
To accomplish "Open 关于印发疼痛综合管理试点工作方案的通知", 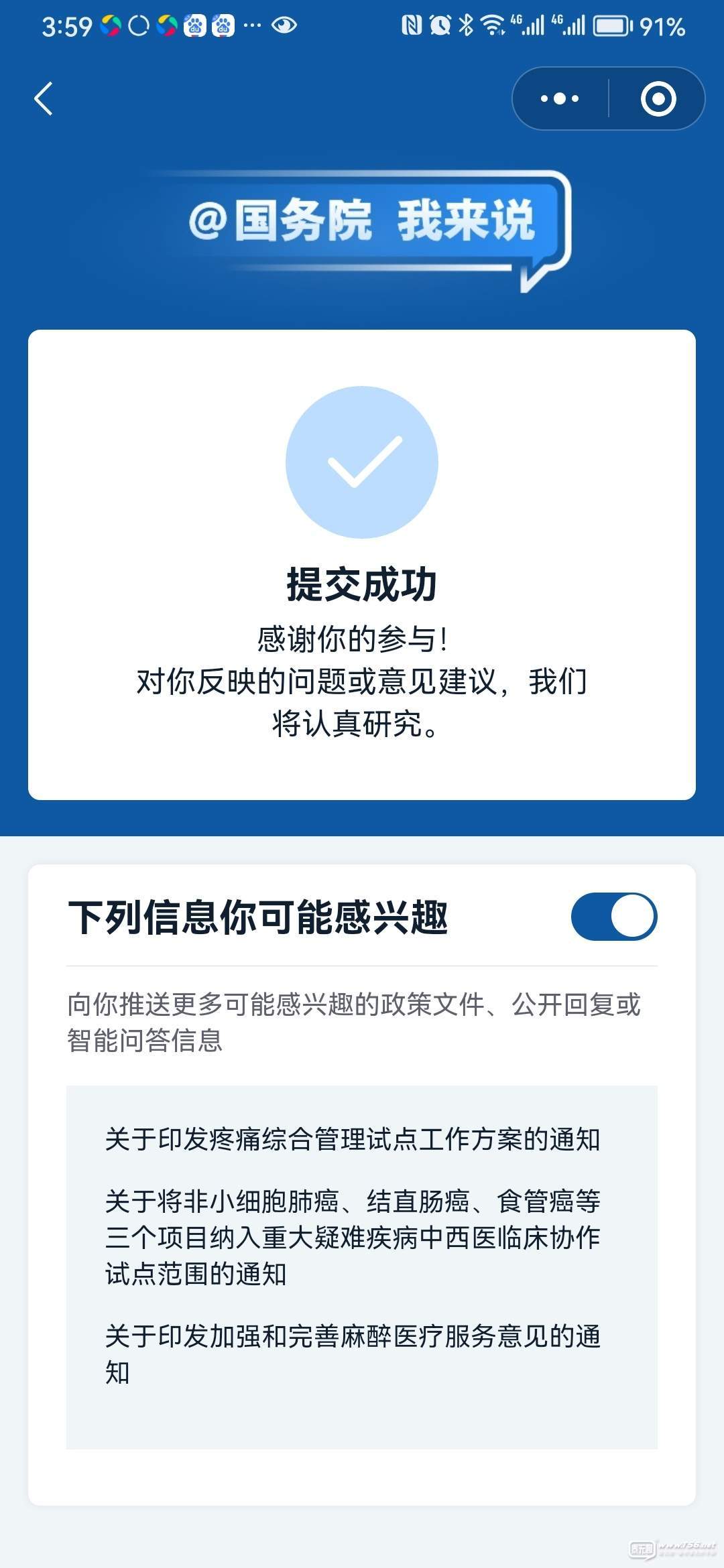I will 353,1138.
